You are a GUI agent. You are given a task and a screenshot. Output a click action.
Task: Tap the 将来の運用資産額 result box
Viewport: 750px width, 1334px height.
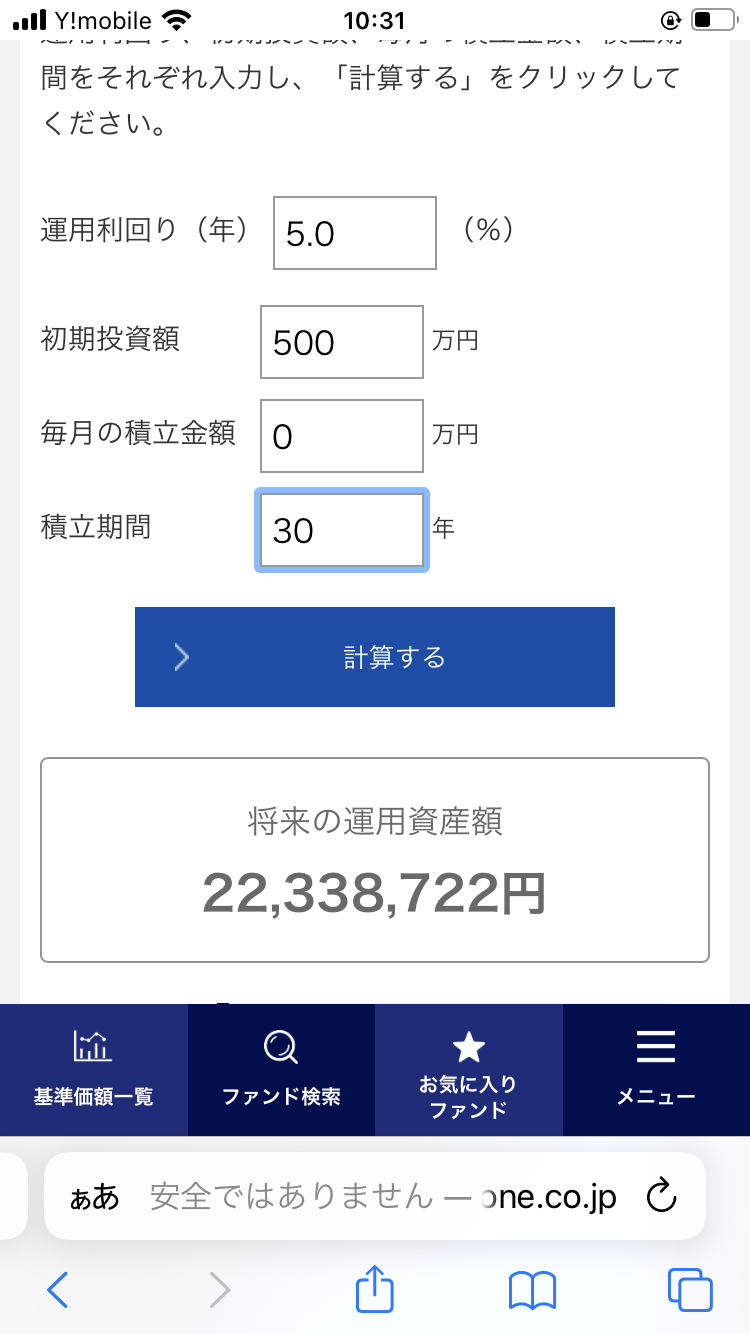tap(374, 858)
